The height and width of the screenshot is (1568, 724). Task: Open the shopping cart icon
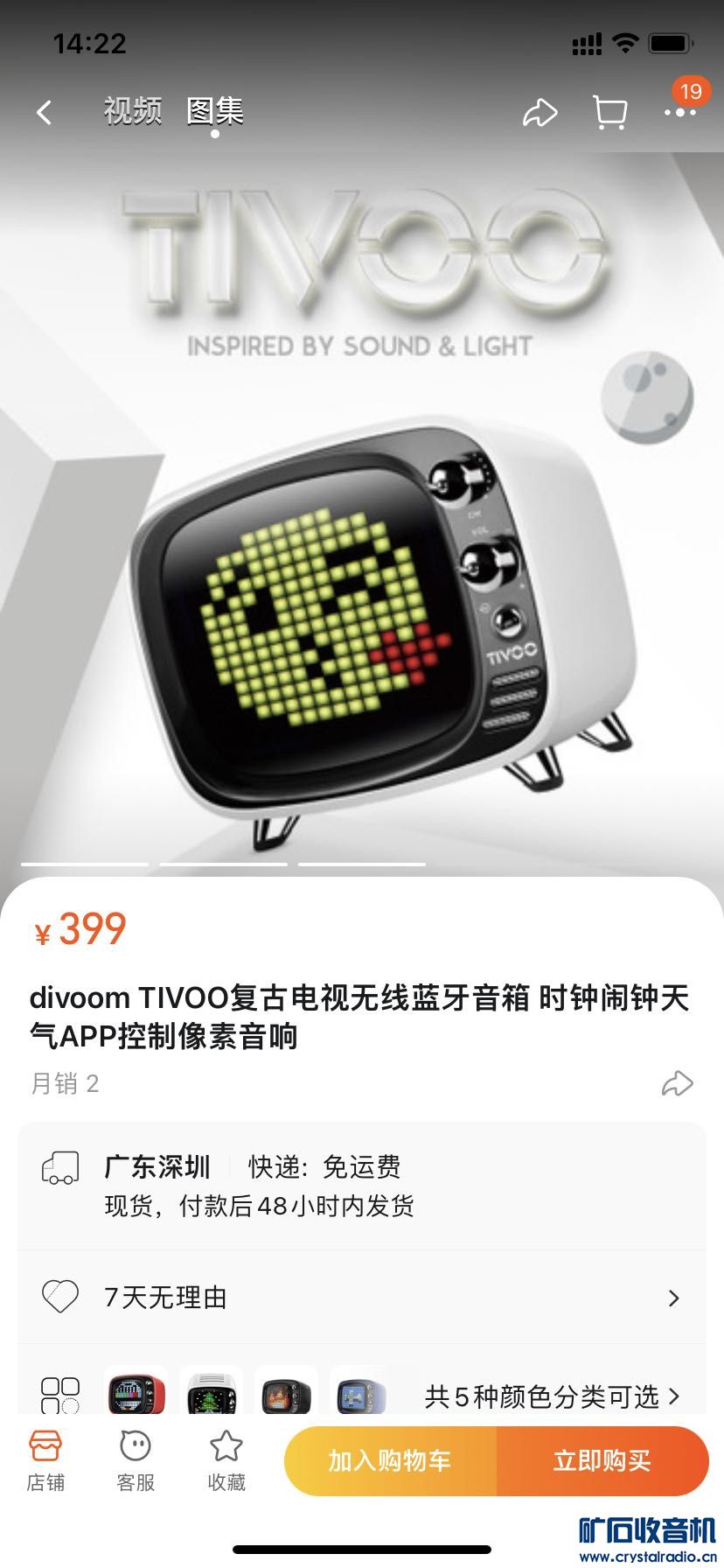609,112
